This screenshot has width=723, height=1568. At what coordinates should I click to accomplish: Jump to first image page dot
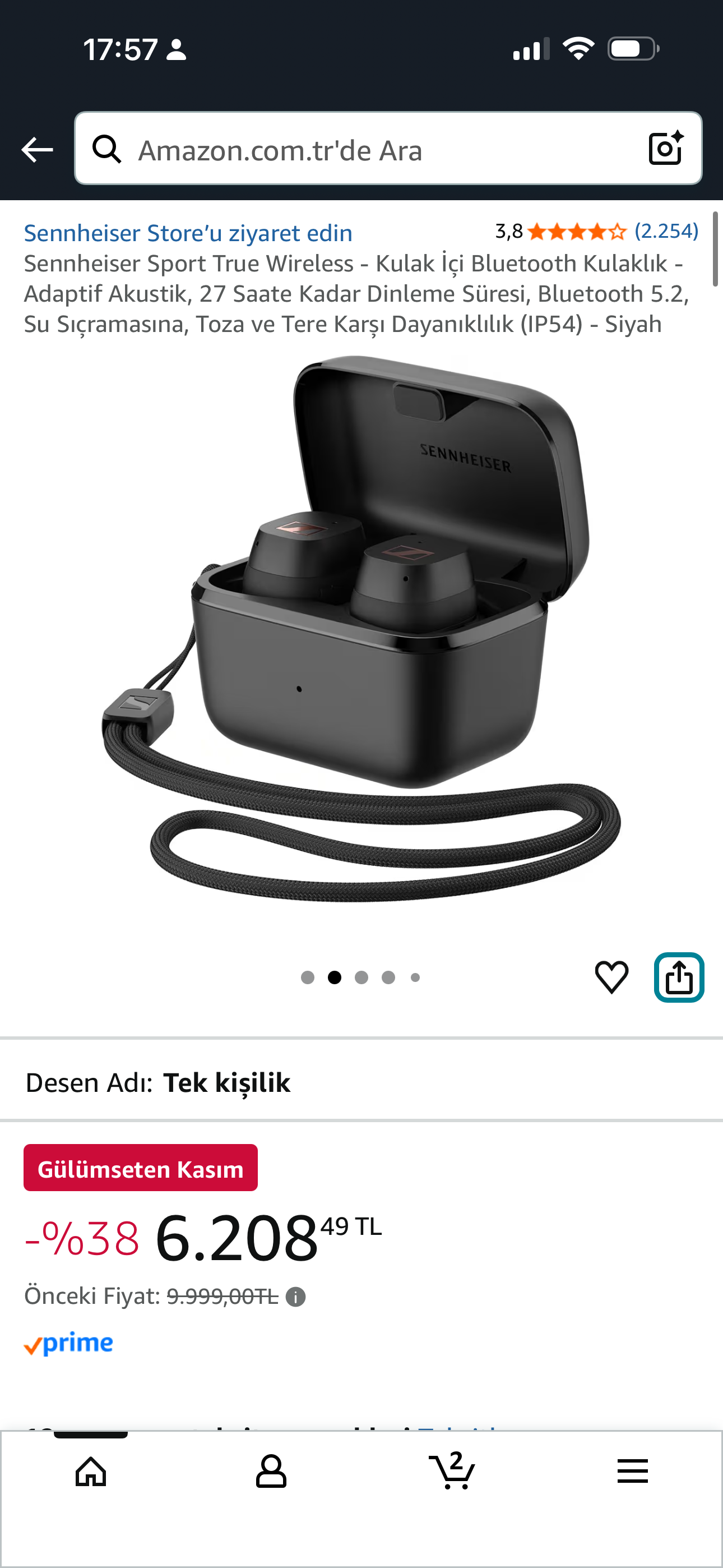coord(308,977)
